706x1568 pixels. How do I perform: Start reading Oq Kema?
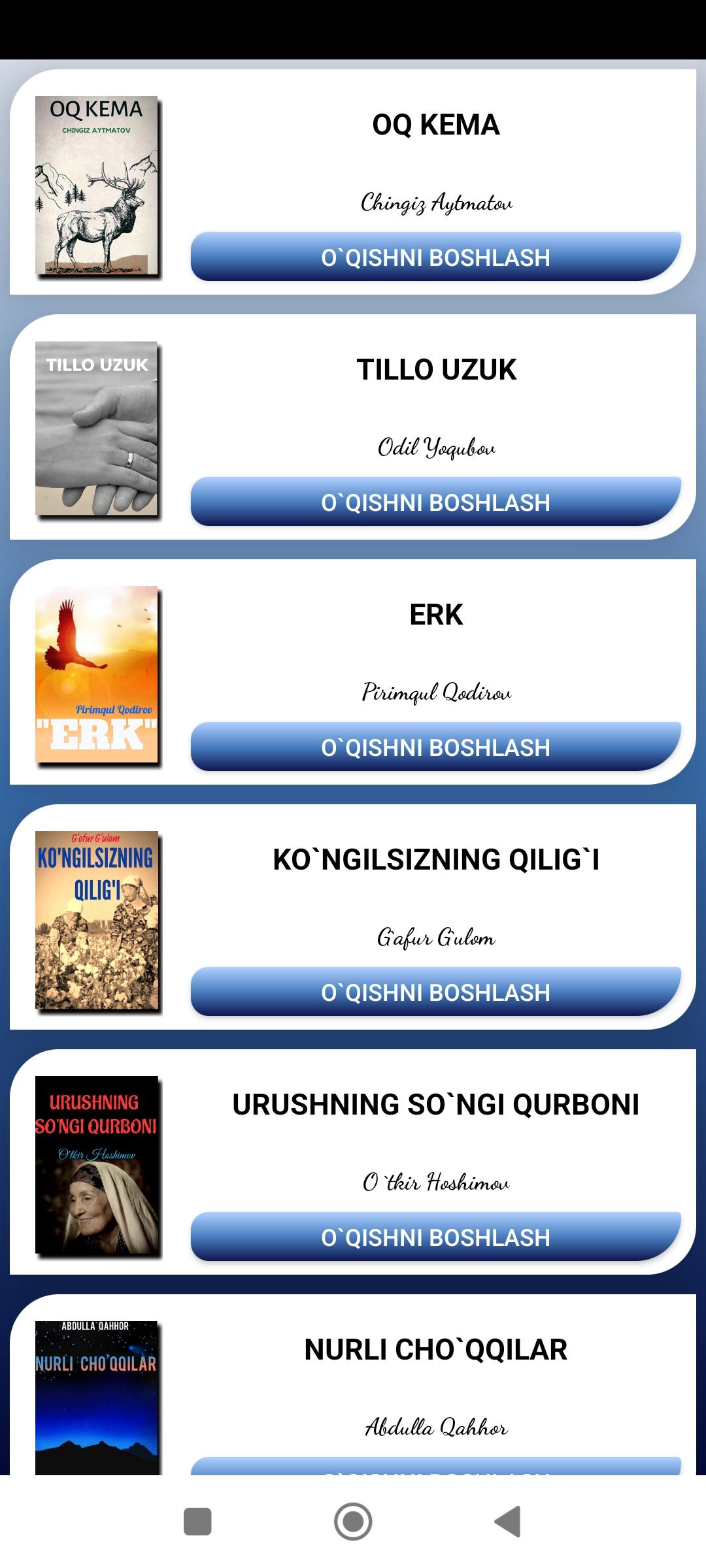435,257
